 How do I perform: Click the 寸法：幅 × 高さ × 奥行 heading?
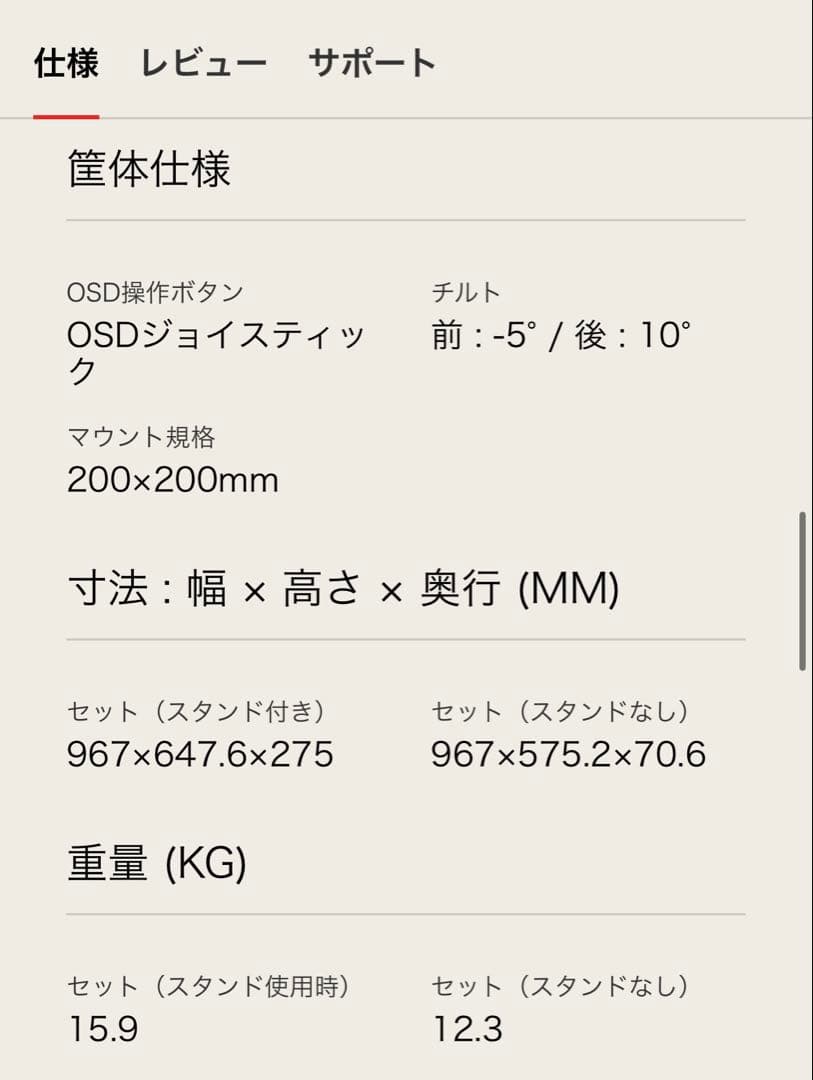[343, 588]
